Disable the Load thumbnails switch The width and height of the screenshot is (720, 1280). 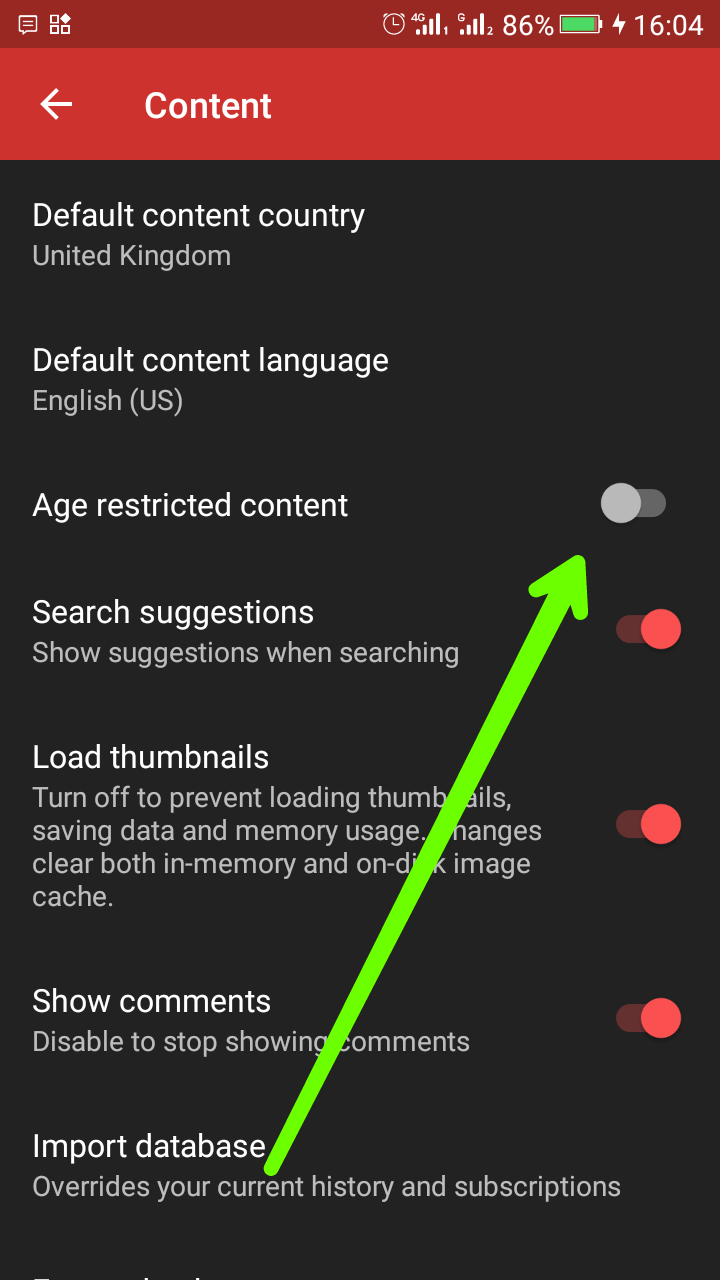point(648,824)
